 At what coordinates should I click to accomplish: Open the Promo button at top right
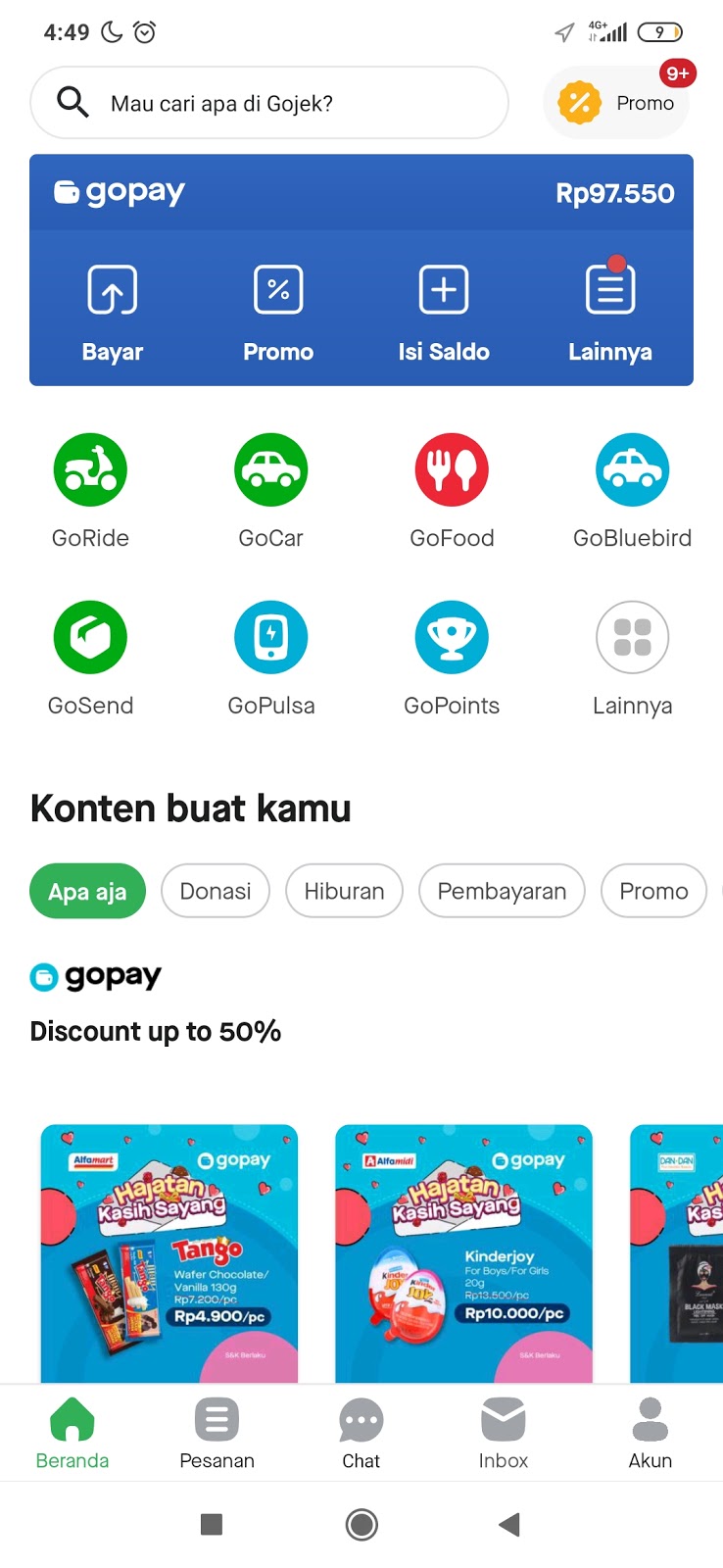click(x=617, y=103)
